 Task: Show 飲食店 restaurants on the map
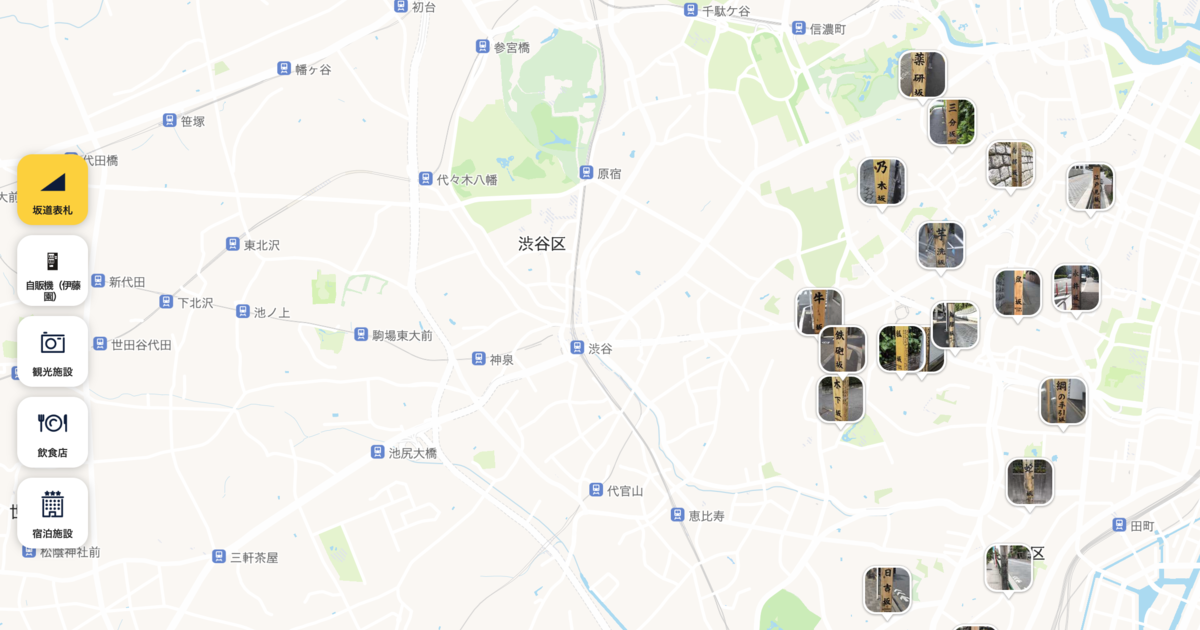[52, 432]
